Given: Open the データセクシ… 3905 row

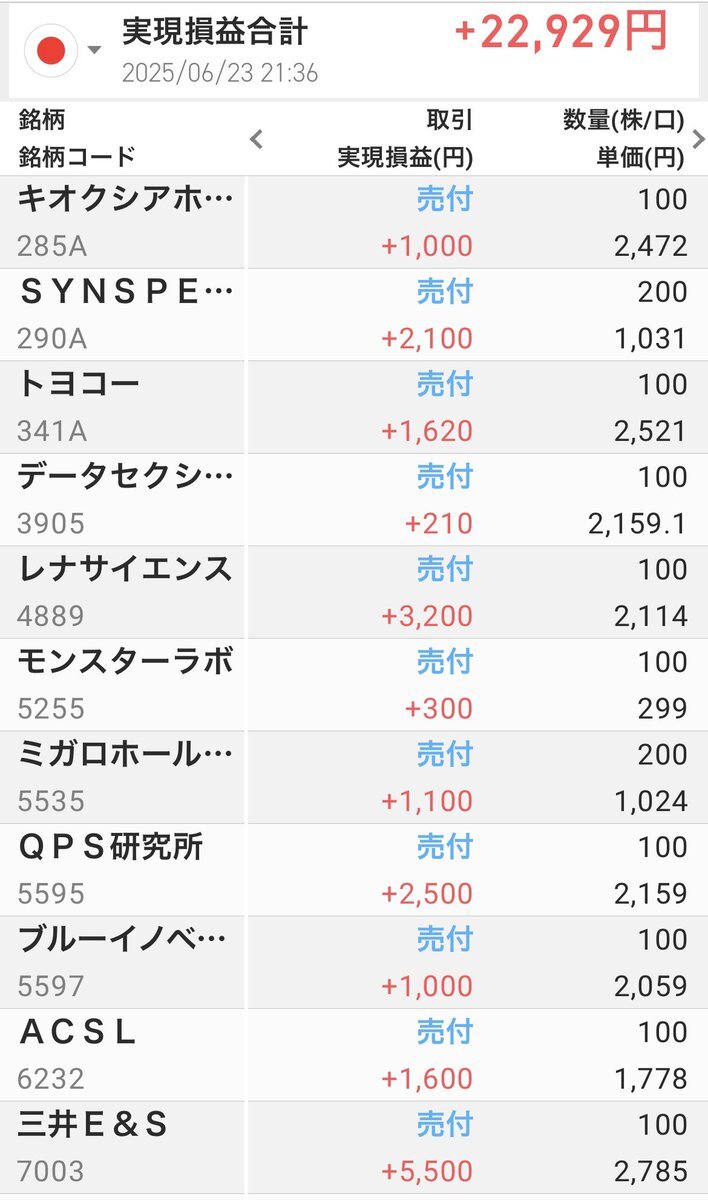Looking at the screenshot, I should coord(354,500).
